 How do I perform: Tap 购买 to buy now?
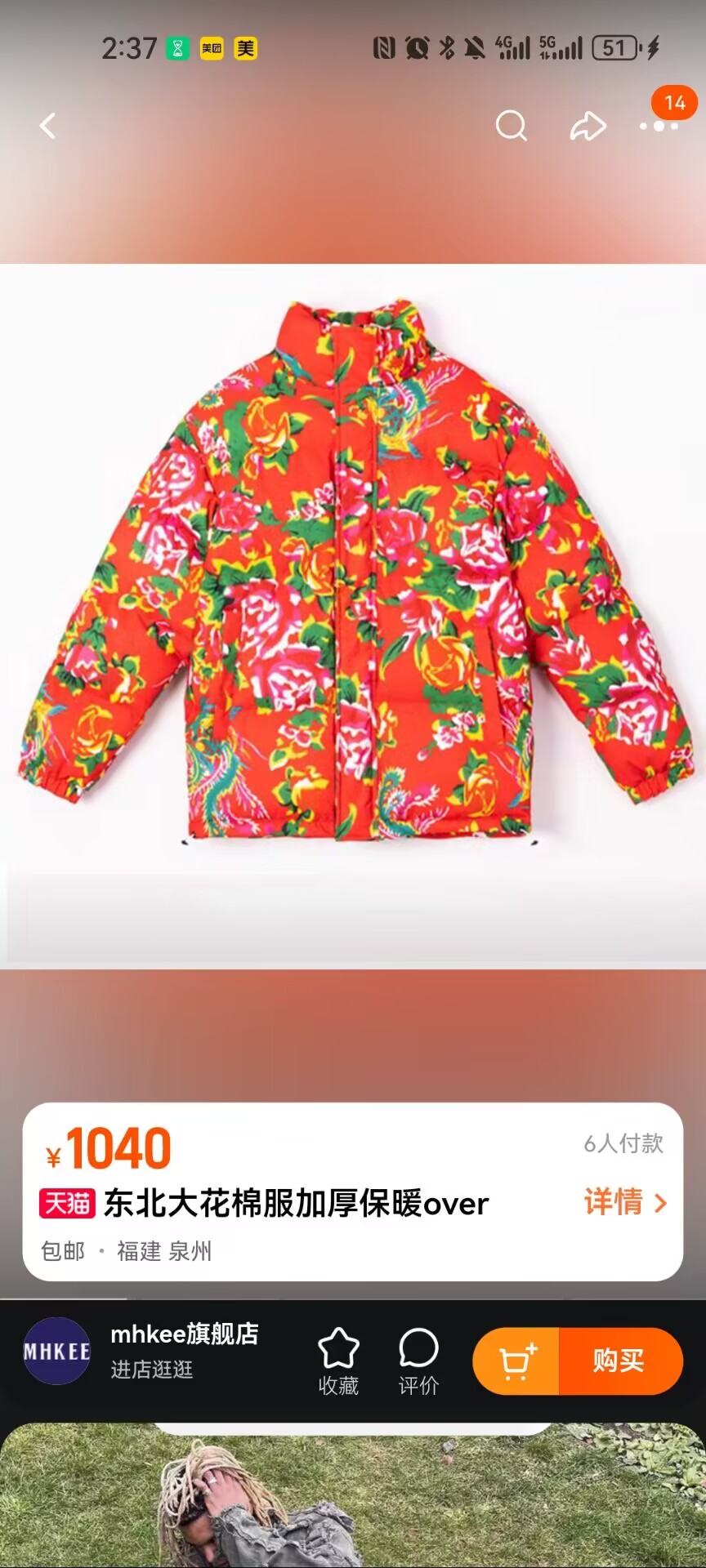pos(619,1361)
